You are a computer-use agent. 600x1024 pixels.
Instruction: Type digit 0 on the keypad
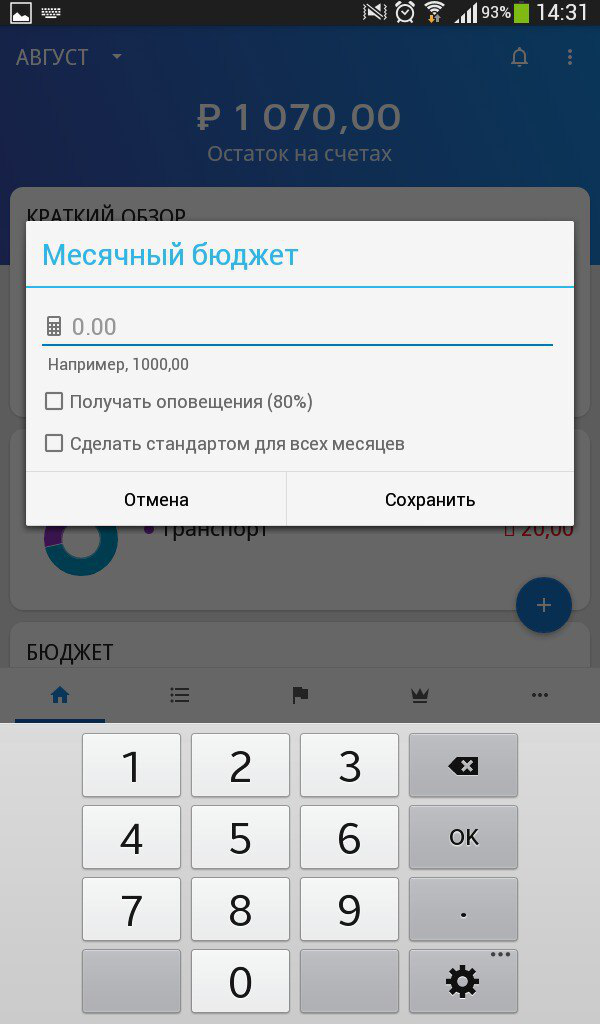(x=240, y=982)
